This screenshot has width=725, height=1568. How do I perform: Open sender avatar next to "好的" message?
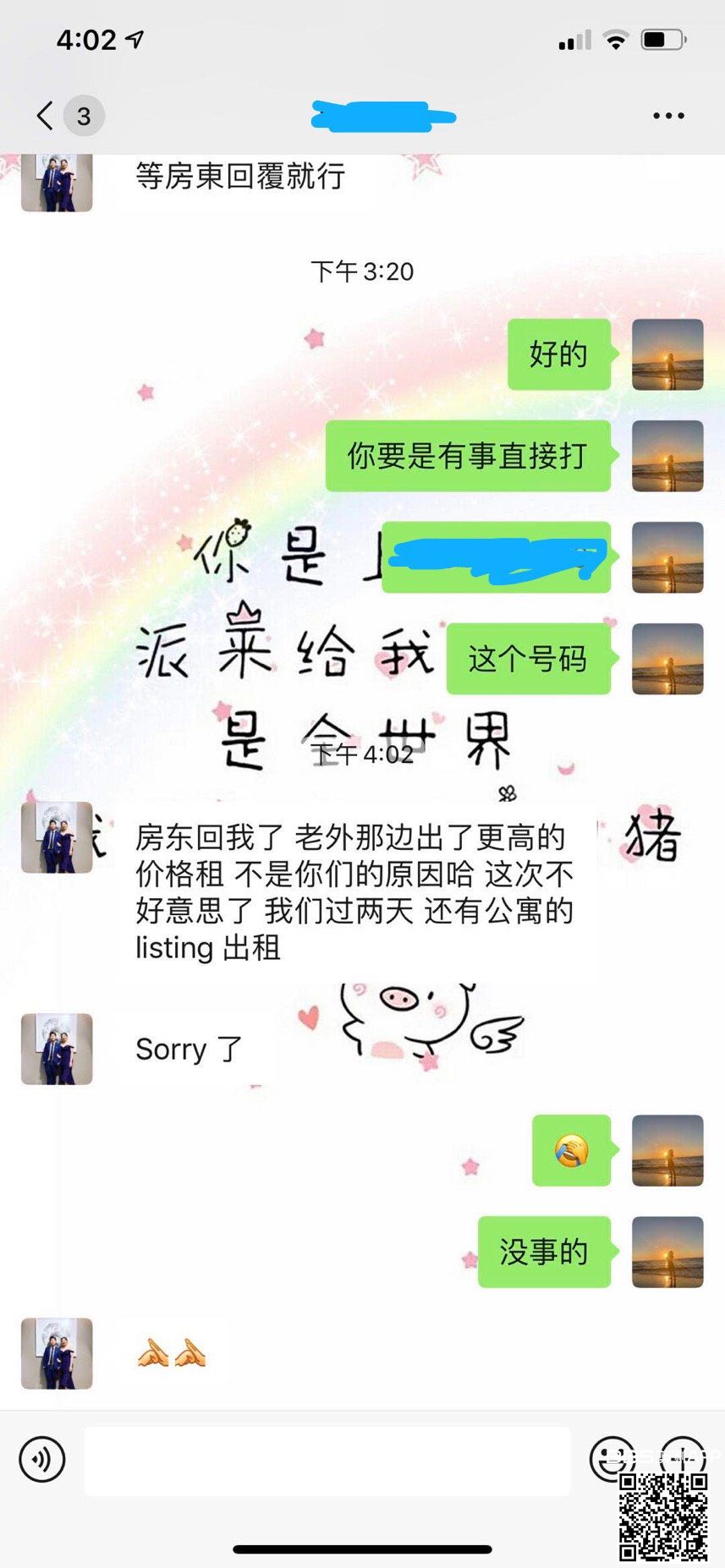point(667,354)
